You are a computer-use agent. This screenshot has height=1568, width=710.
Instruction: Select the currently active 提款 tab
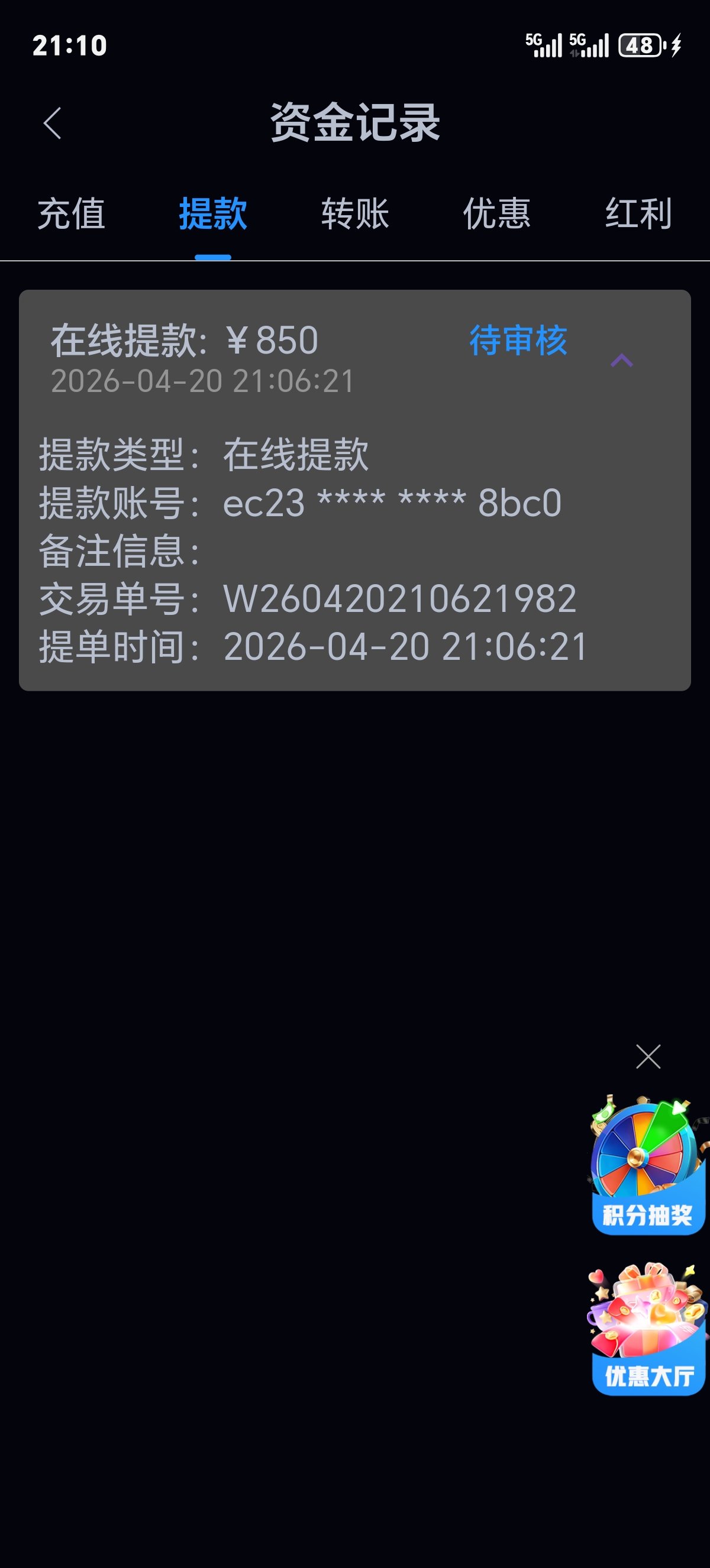[213, 214]
